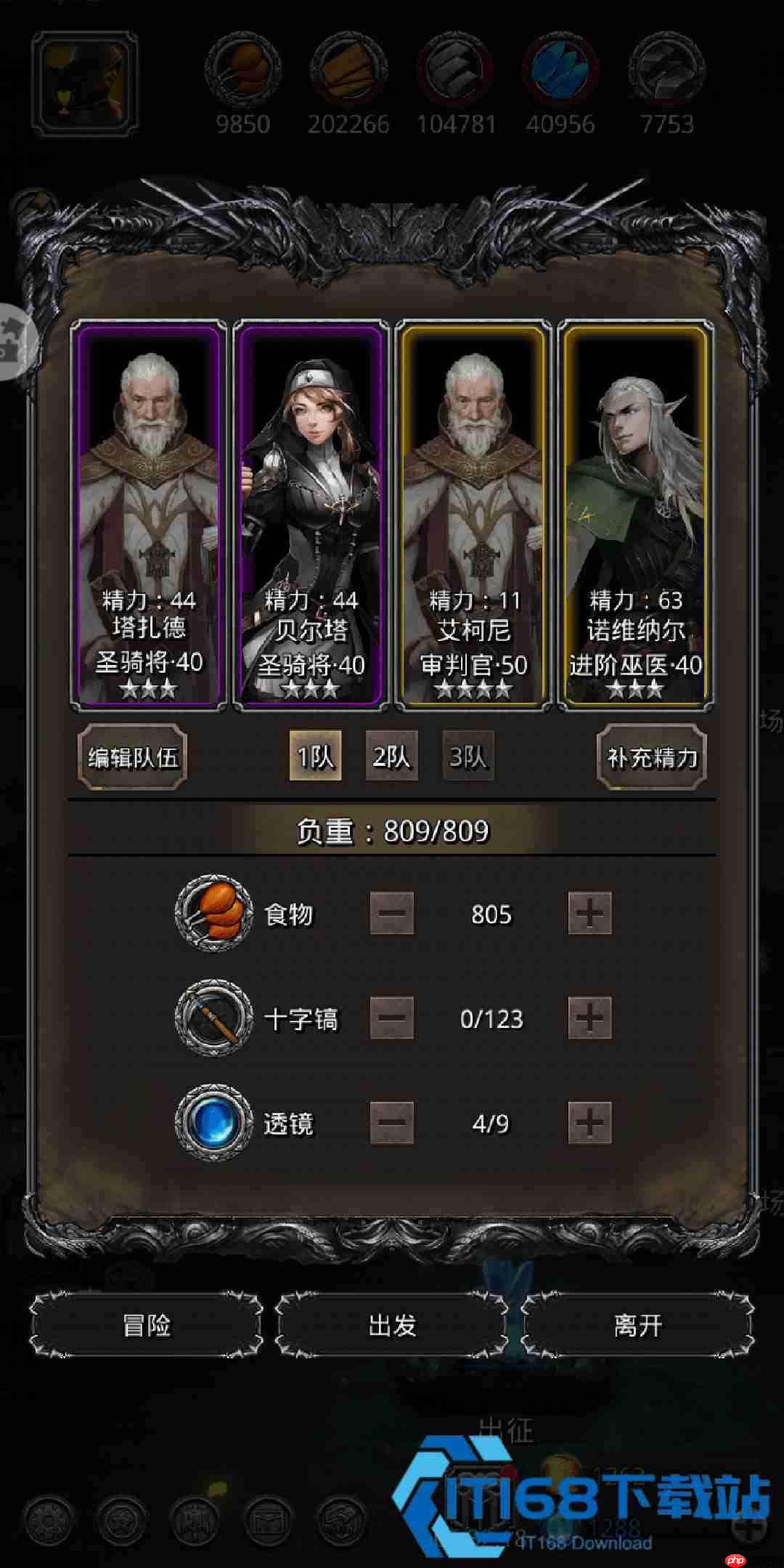Switch to the 2队 team tab
The image size is (784, 1568).
[x=391, y=756]
